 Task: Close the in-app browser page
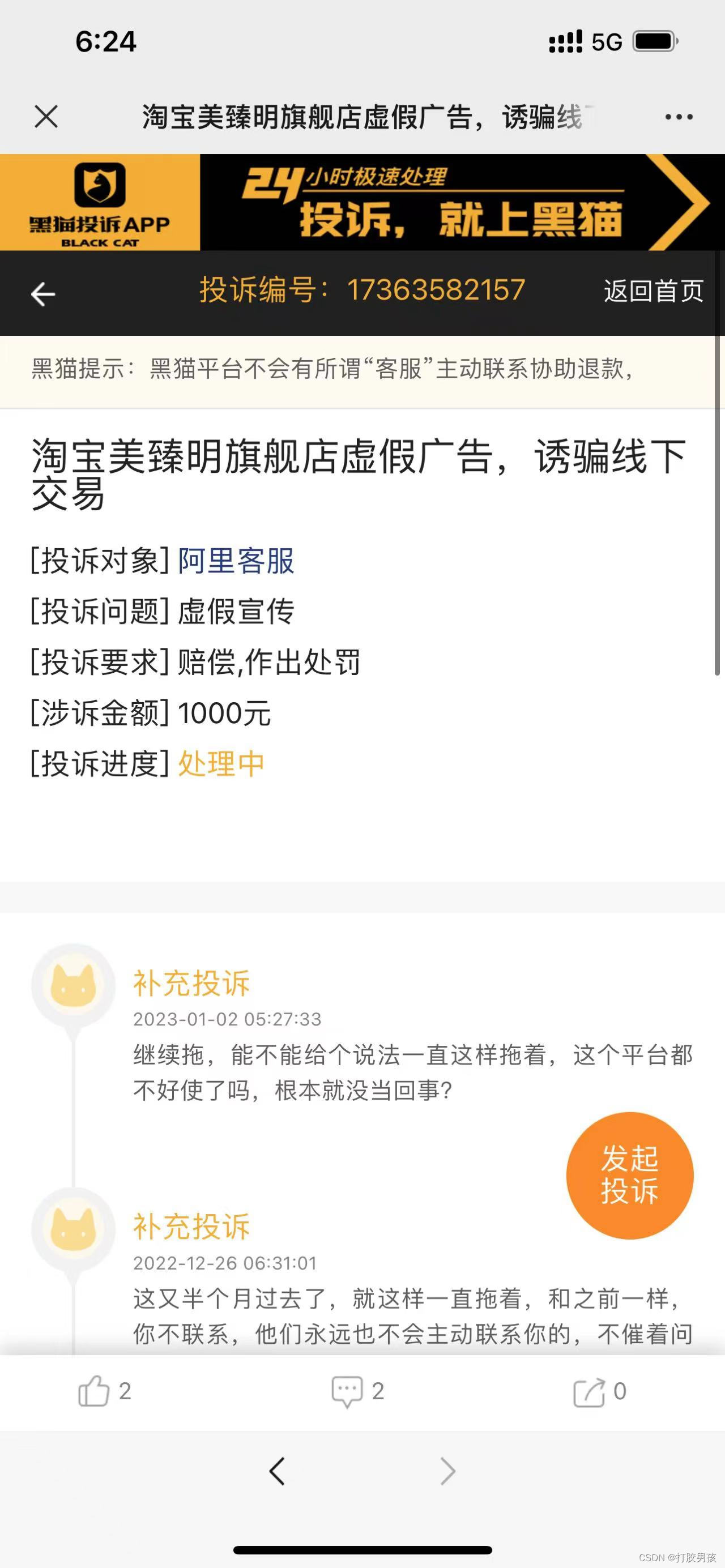[x=46, y=116]
